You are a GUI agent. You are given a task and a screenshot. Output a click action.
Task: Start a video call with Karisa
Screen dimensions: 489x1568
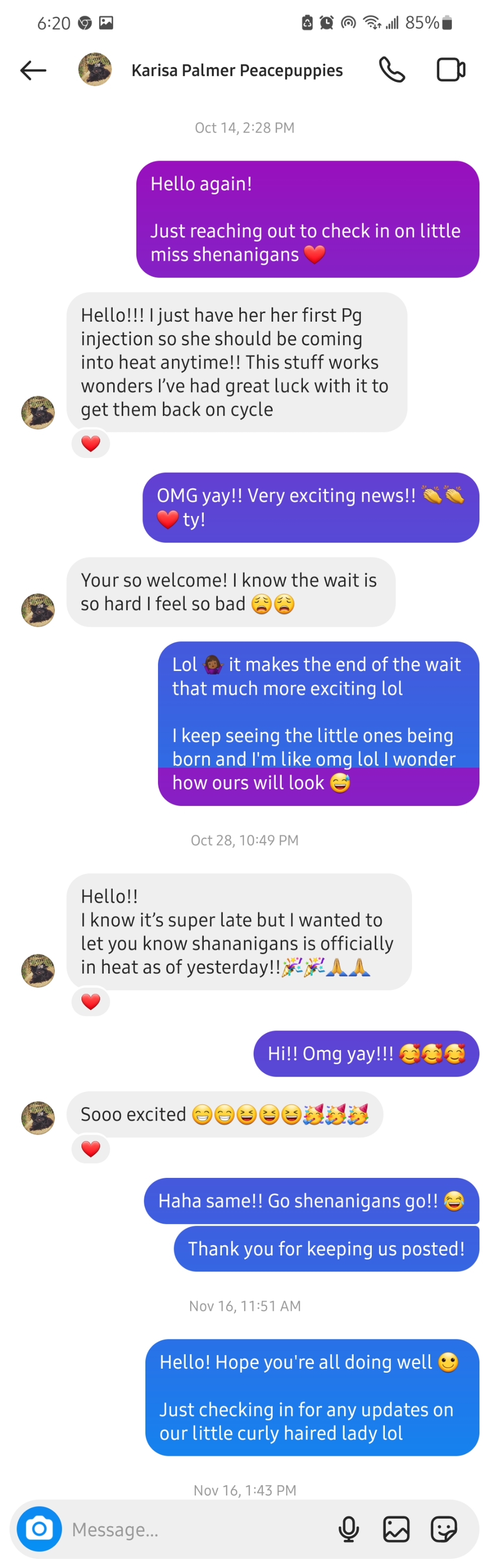pos(451,70)
